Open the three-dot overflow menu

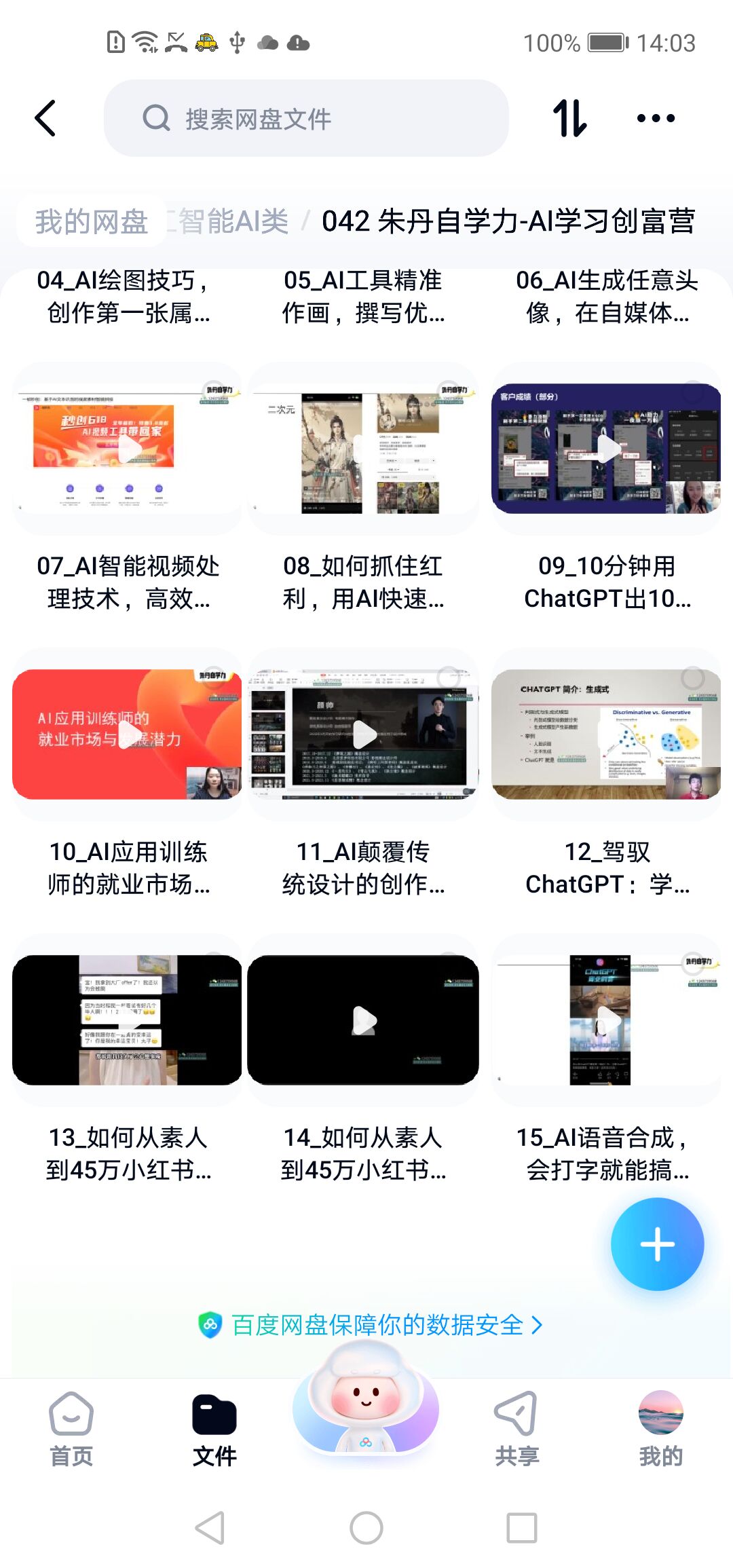[x=656, y=119]
